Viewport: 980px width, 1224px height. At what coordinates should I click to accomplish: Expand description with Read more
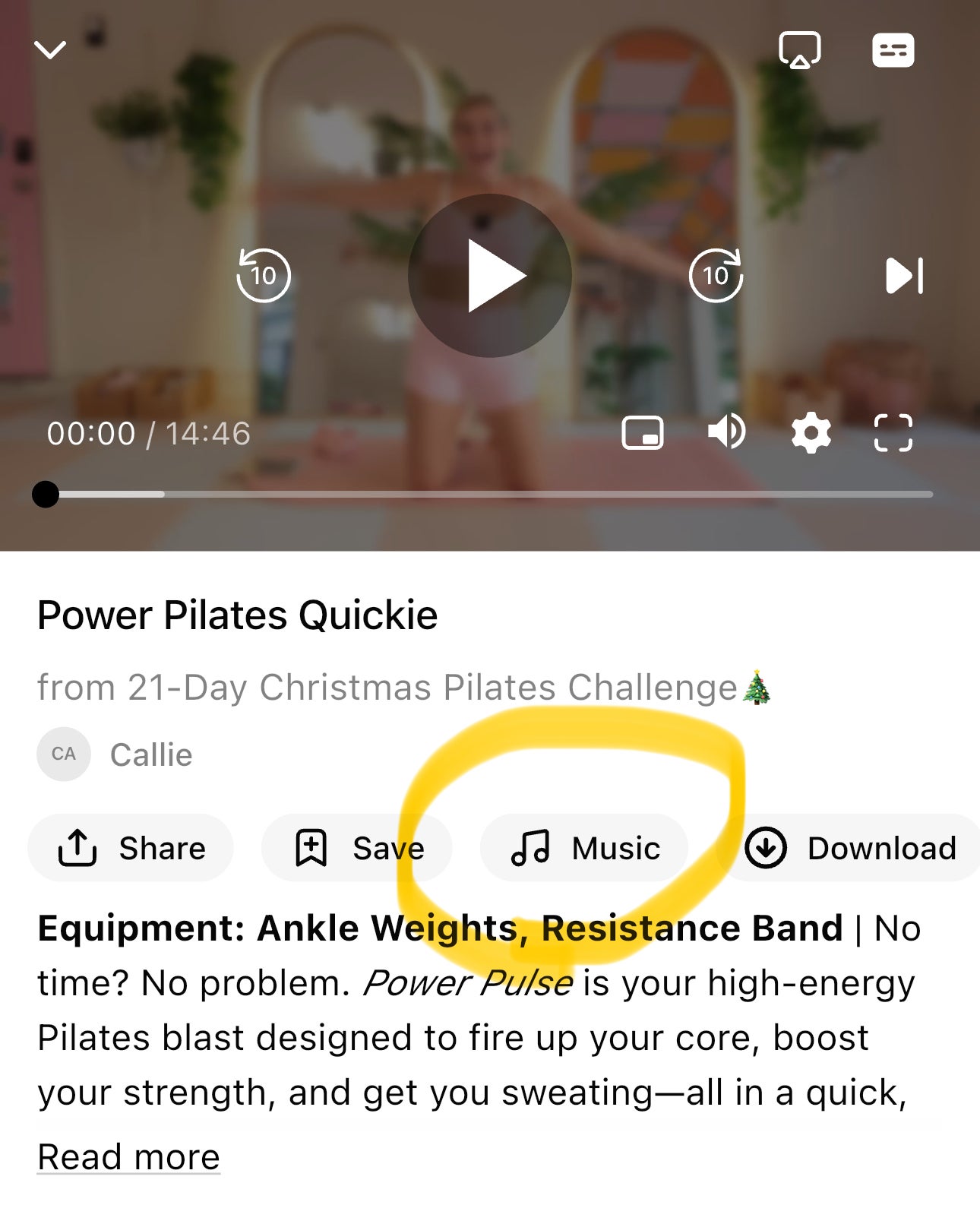(128, 1157)
